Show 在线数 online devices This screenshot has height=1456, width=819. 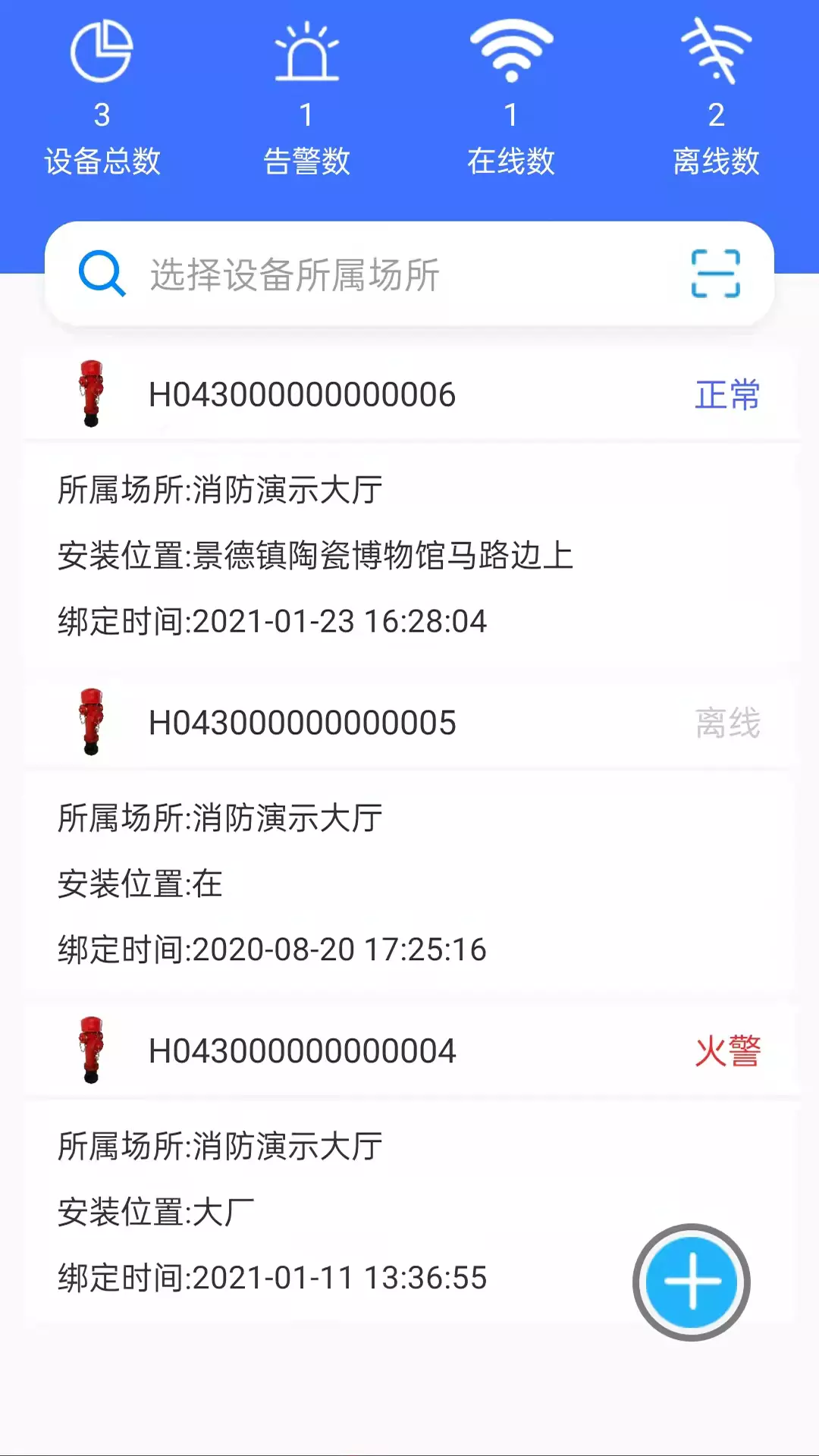pyautogui.click(x=511, y=99)
